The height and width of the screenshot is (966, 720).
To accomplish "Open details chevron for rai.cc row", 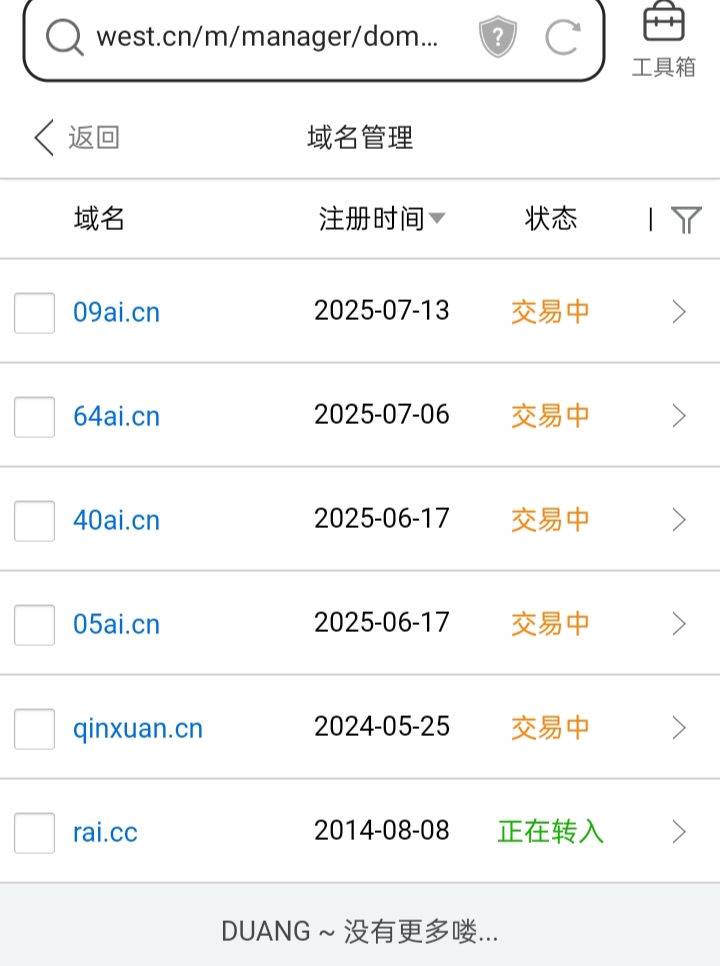I will 680,832.
